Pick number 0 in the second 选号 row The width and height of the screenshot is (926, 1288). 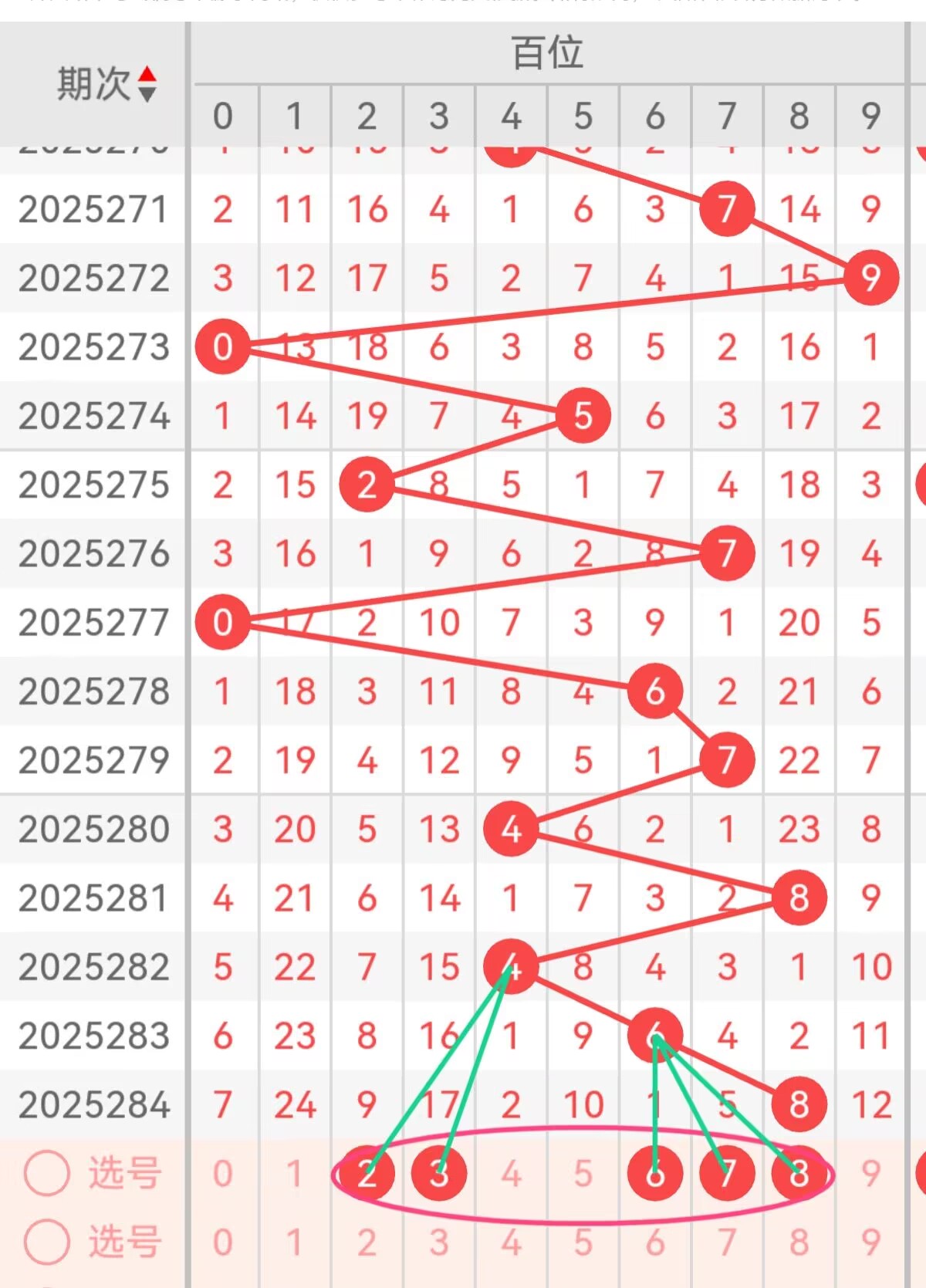222,1242
